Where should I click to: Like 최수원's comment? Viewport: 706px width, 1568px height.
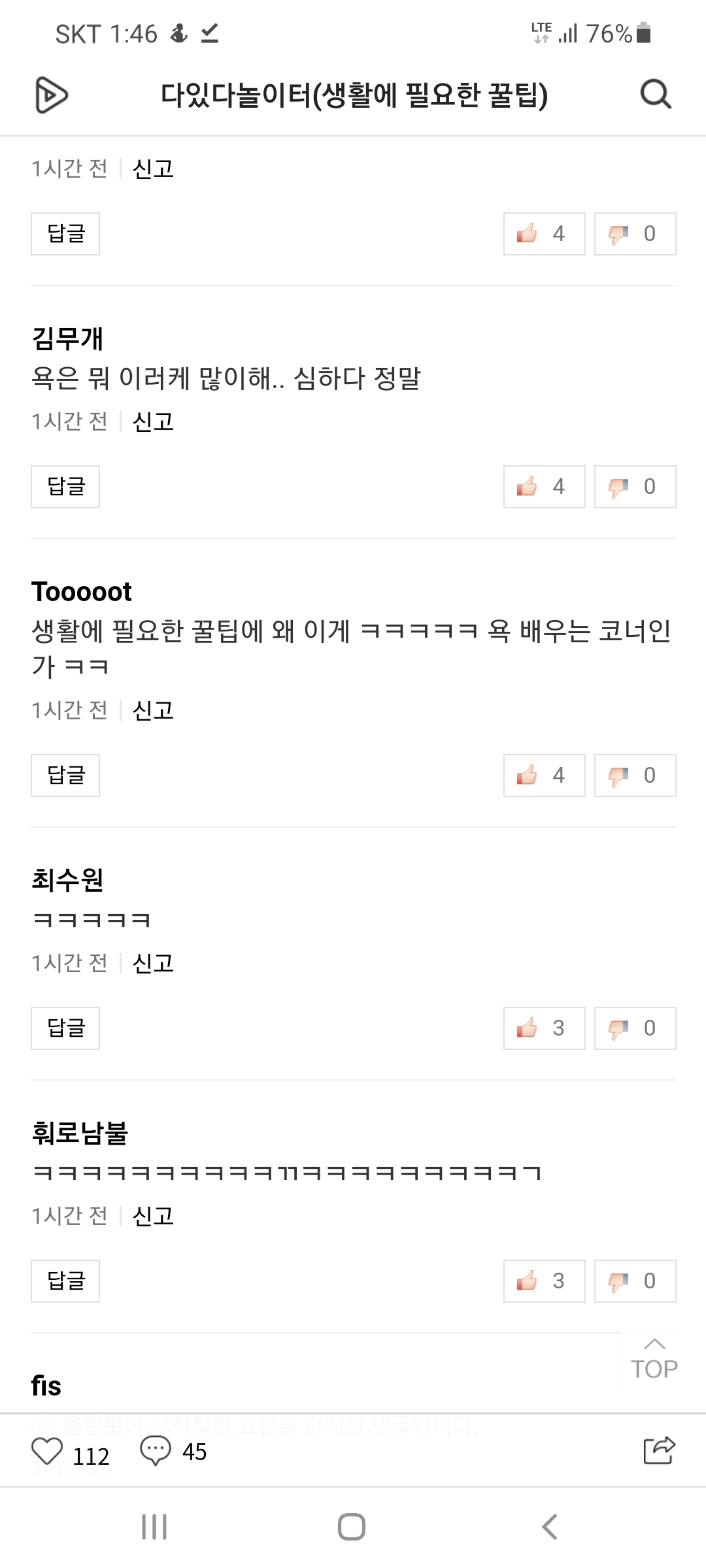[544, 1028]
